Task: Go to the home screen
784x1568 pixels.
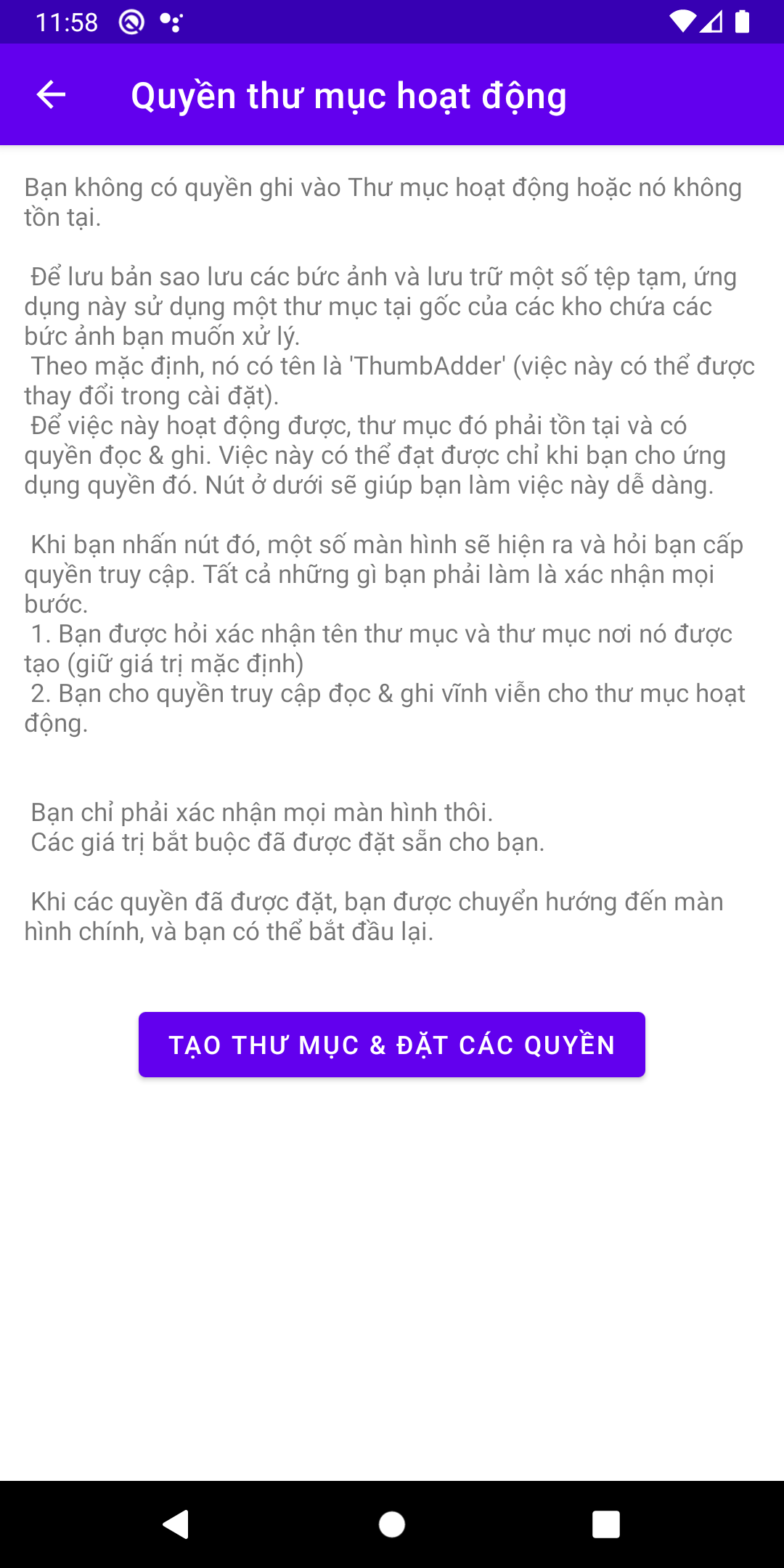Action: point(392,1524)
